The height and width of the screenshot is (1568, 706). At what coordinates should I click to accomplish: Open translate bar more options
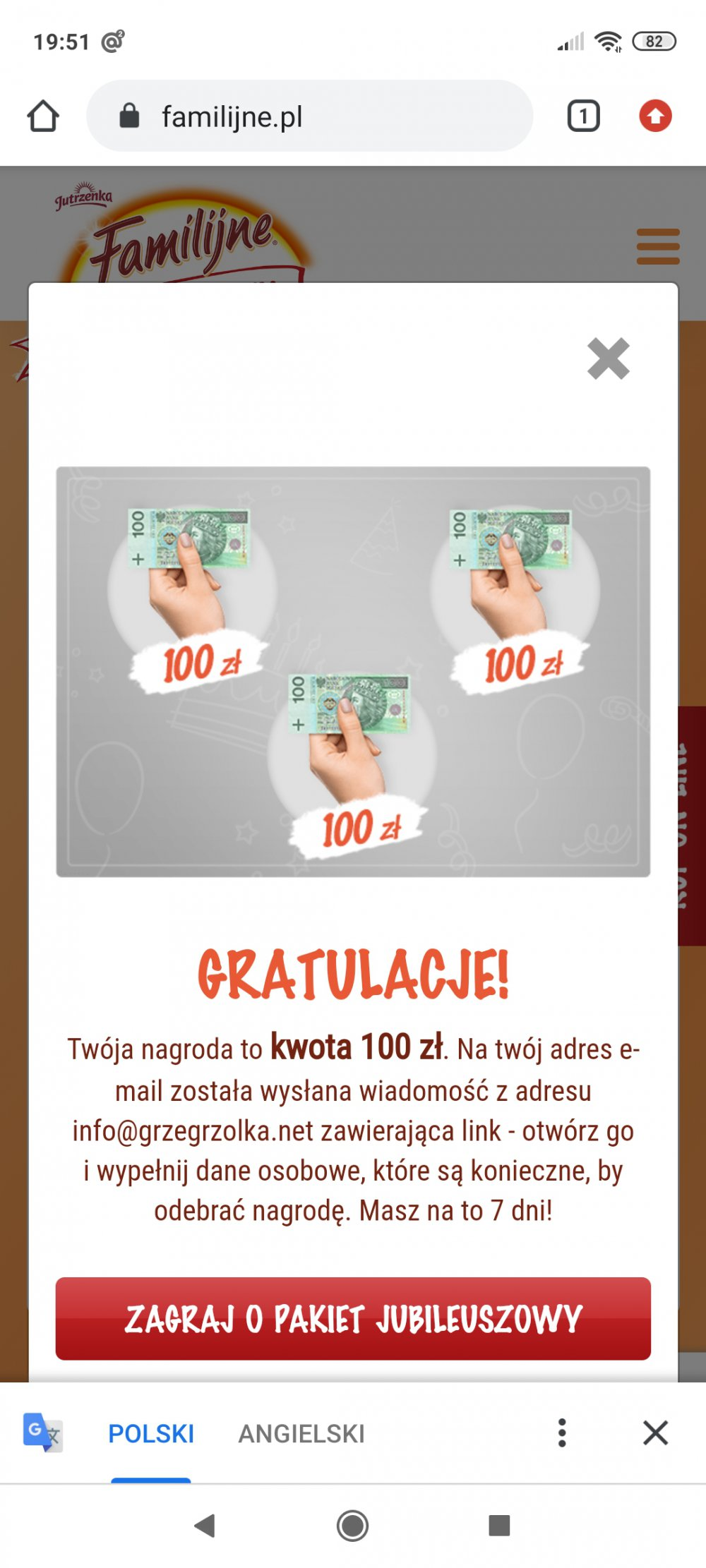coord(562,1433)
